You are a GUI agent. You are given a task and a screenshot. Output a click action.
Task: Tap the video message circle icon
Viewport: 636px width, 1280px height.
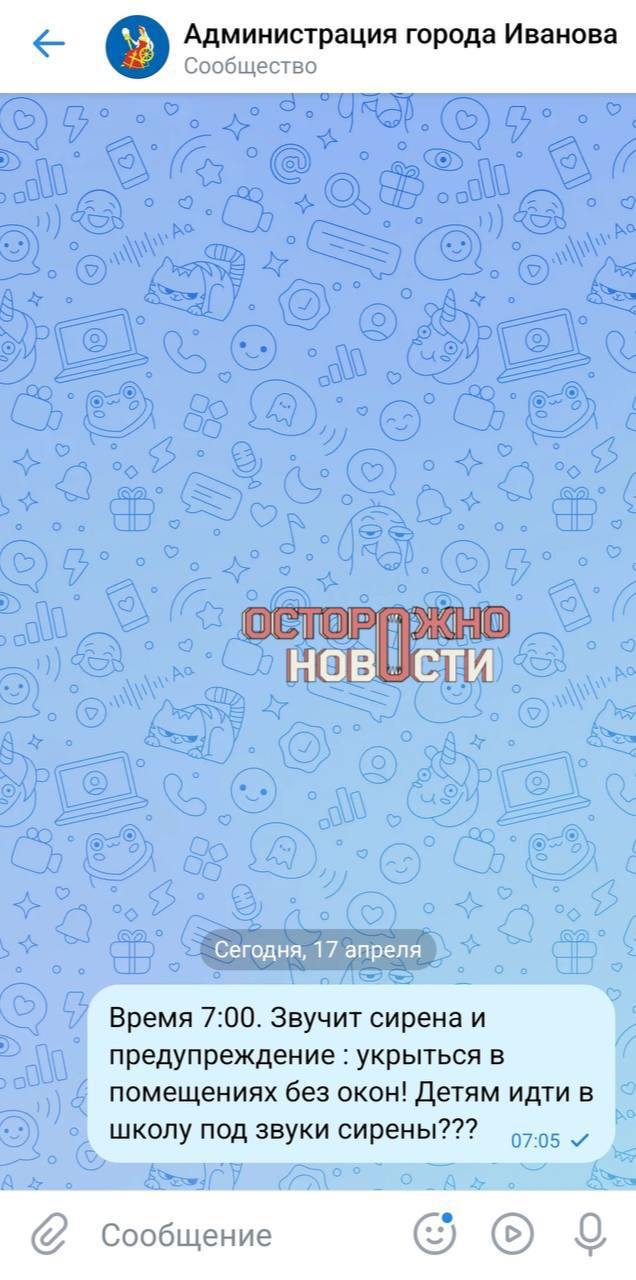click(x=512, y=1234)
